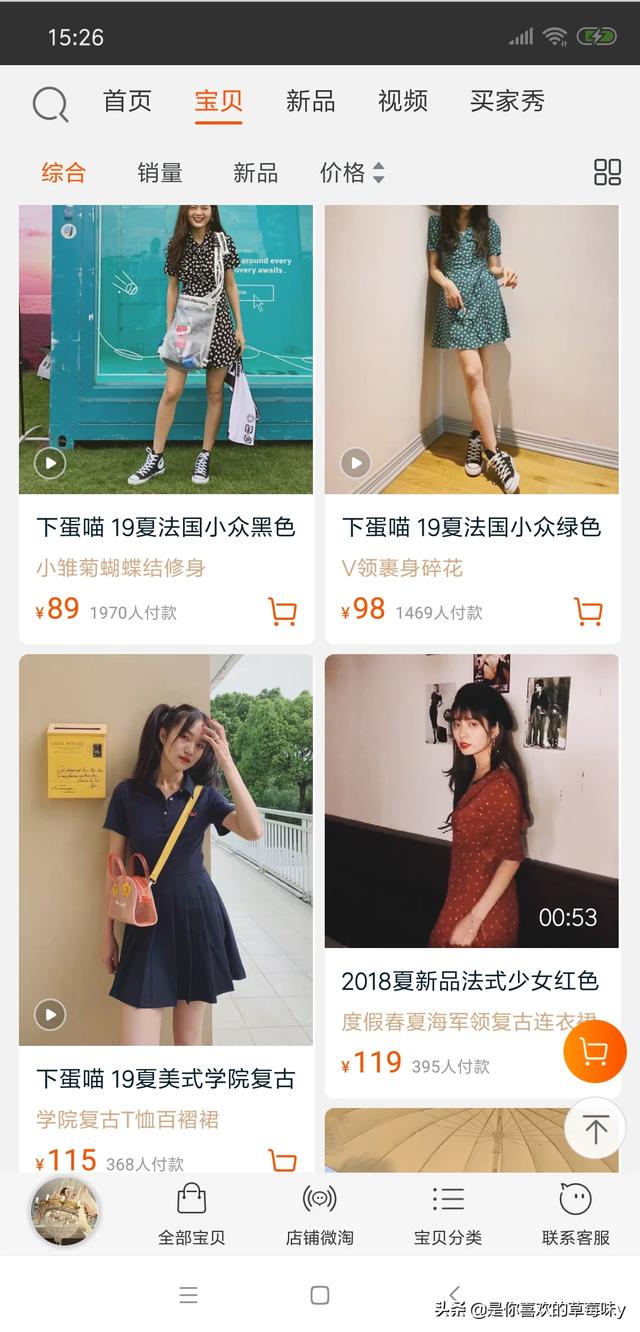Sort items by 销量
The width and height of the screenshot is (640, 1332).
[160, 172]
